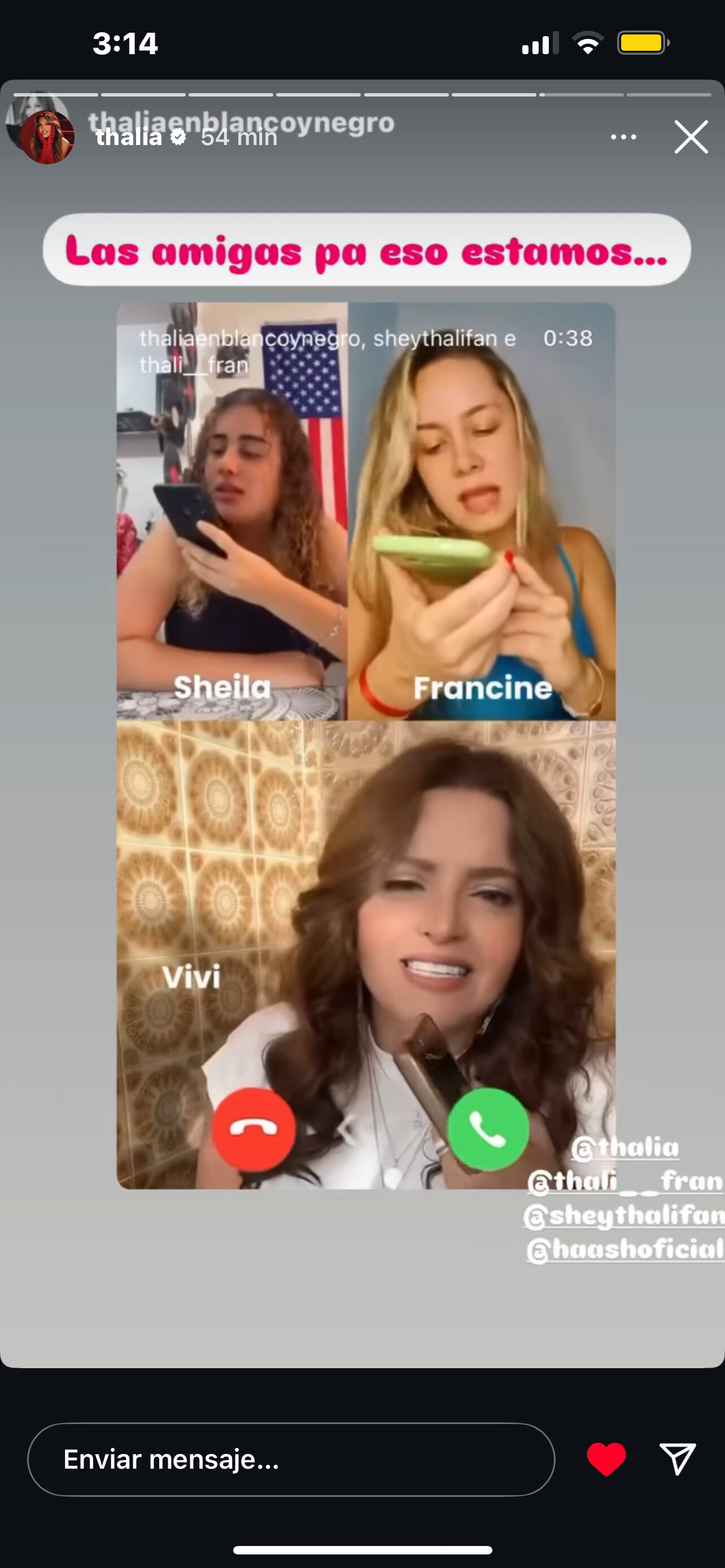Tap the thalia username in header
This screenshot has height=1568, width=725.
(129, 137)
